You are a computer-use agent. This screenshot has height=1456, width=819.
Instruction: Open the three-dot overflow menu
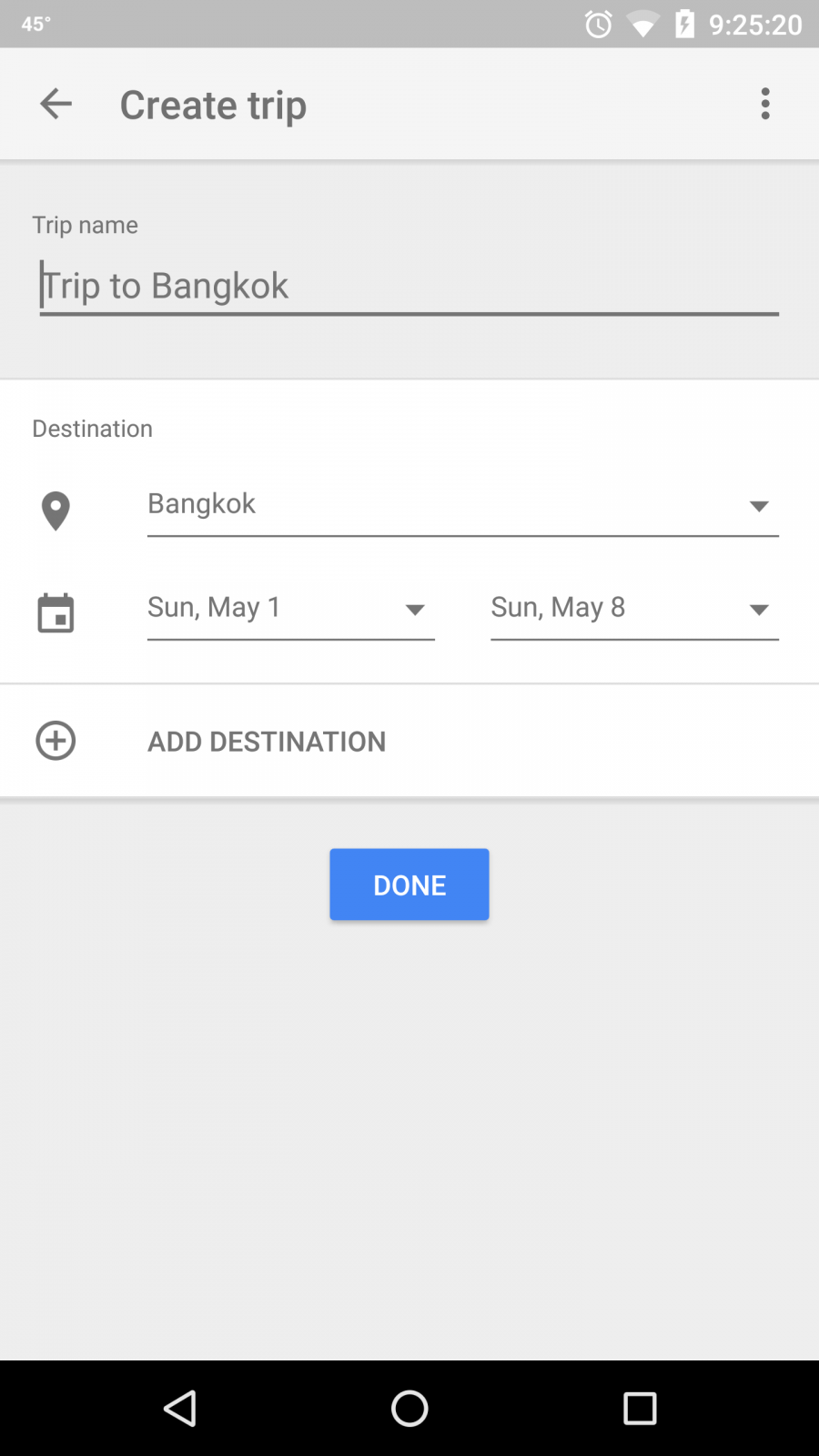click(765, 104)
